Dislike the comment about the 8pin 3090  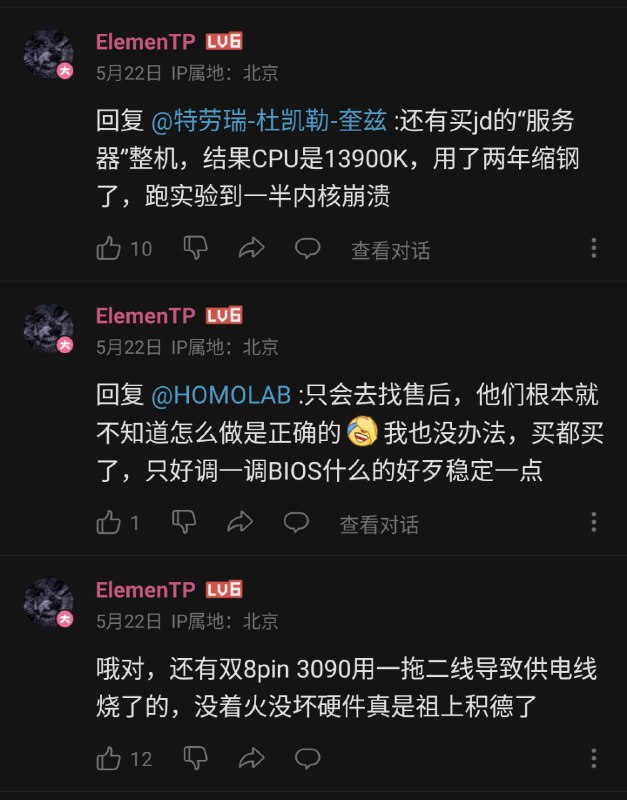pos(196,757)
